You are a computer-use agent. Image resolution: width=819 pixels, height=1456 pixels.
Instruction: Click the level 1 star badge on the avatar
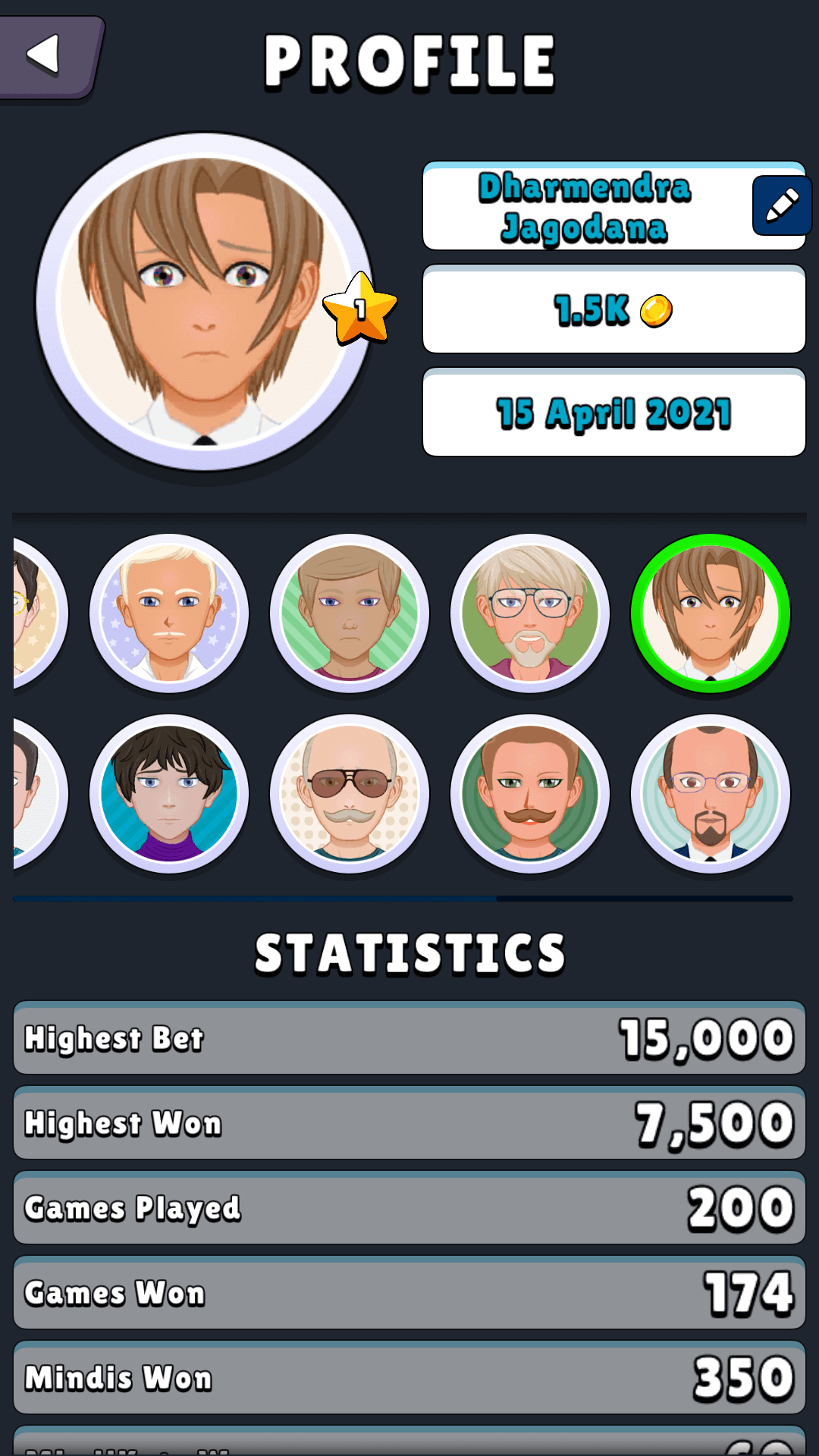tap(358, 306)
